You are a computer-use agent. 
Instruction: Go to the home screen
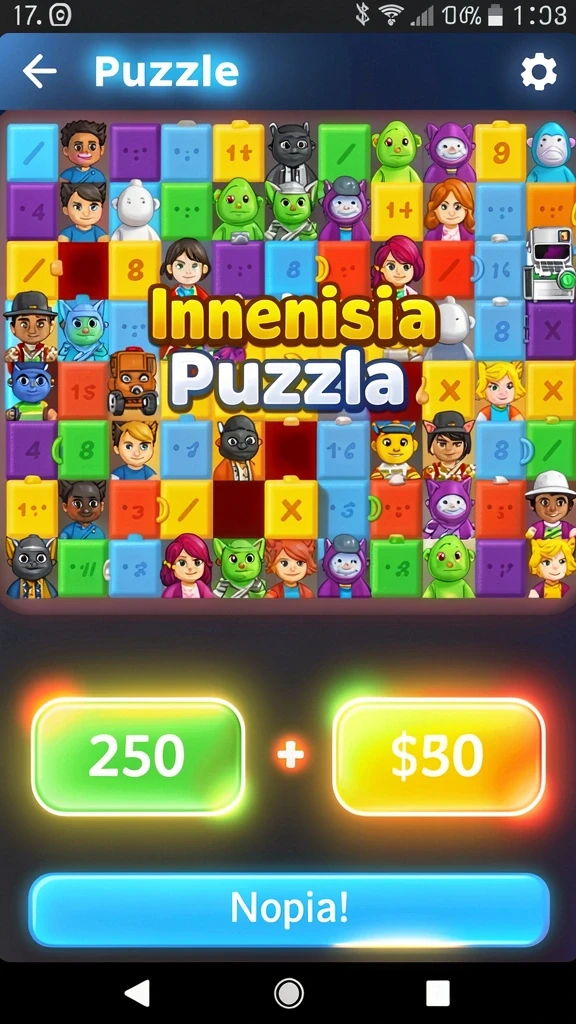tap(289, 993)
